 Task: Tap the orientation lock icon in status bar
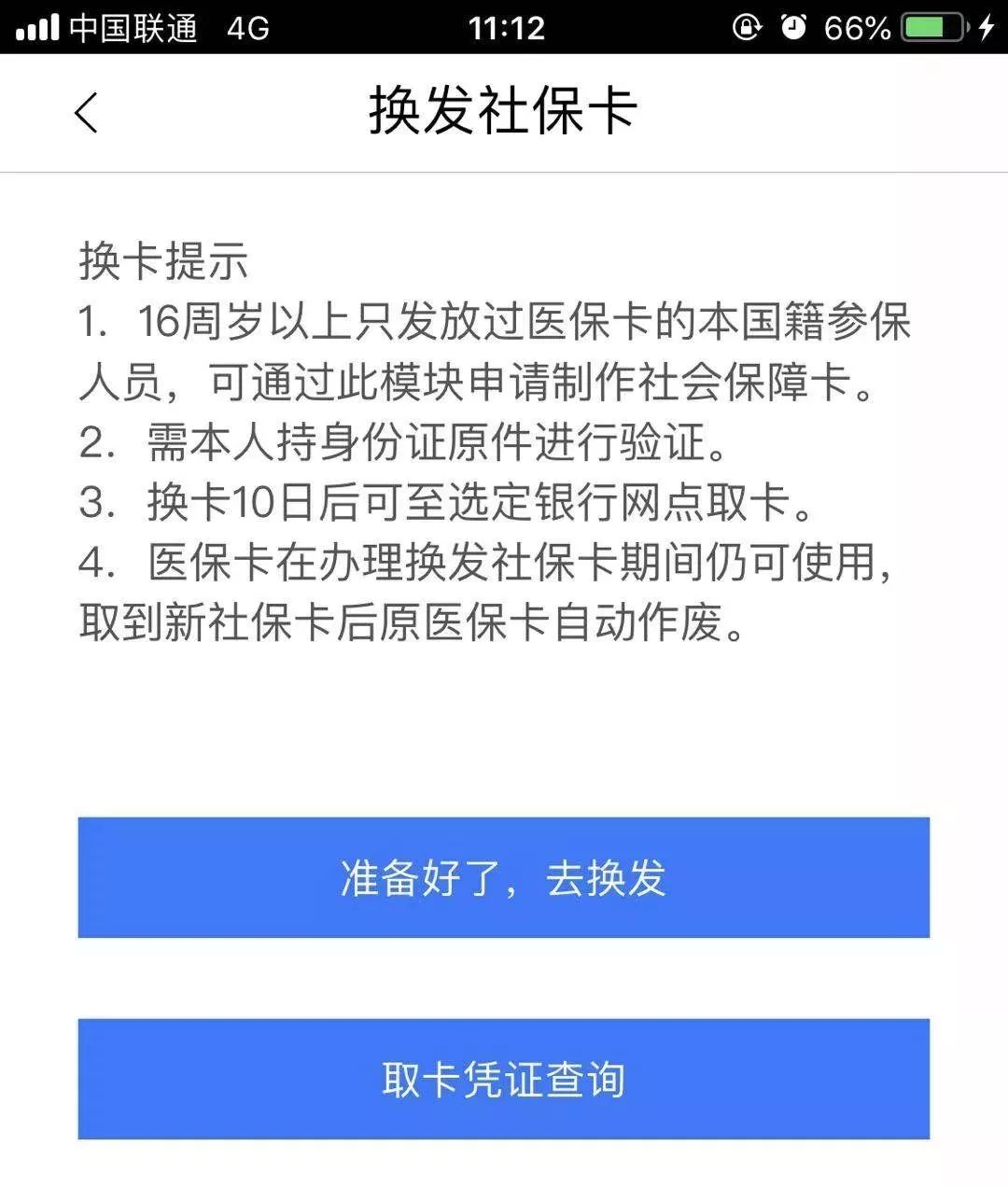pyautogui.click(x=746, y=27)
